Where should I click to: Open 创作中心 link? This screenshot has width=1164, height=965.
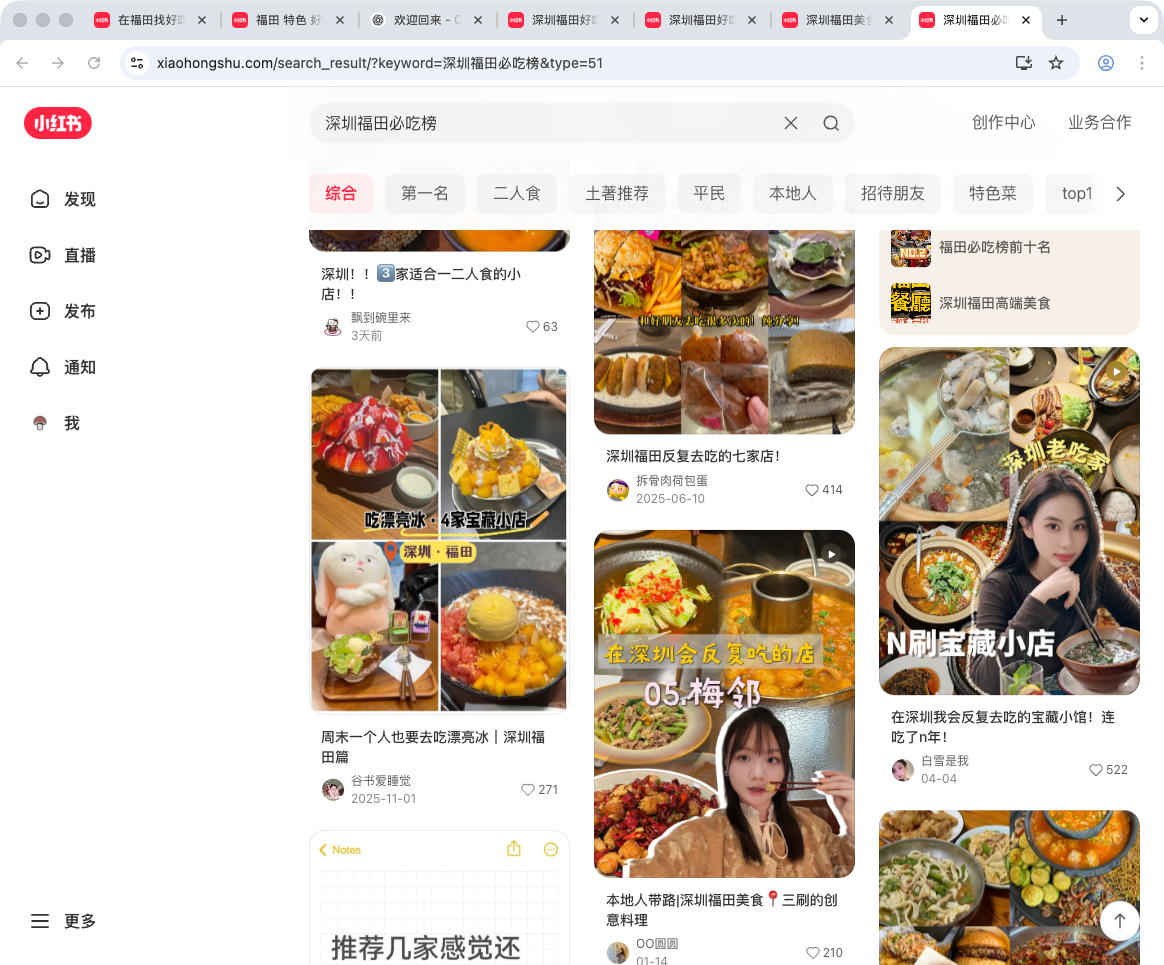pos(1004,122)
